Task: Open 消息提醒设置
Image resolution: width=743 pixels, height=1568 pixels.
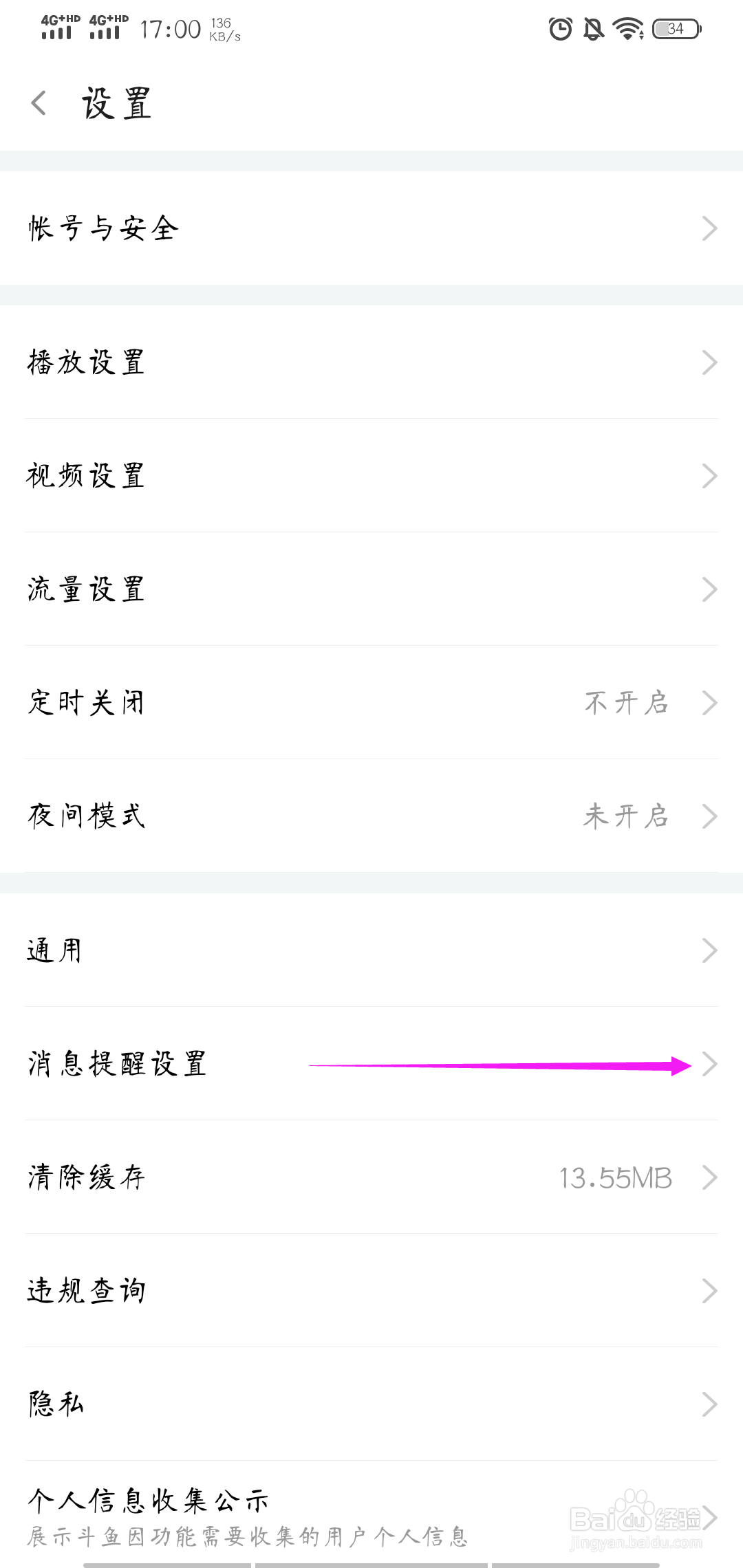Action: click(x=371, y=1064)
